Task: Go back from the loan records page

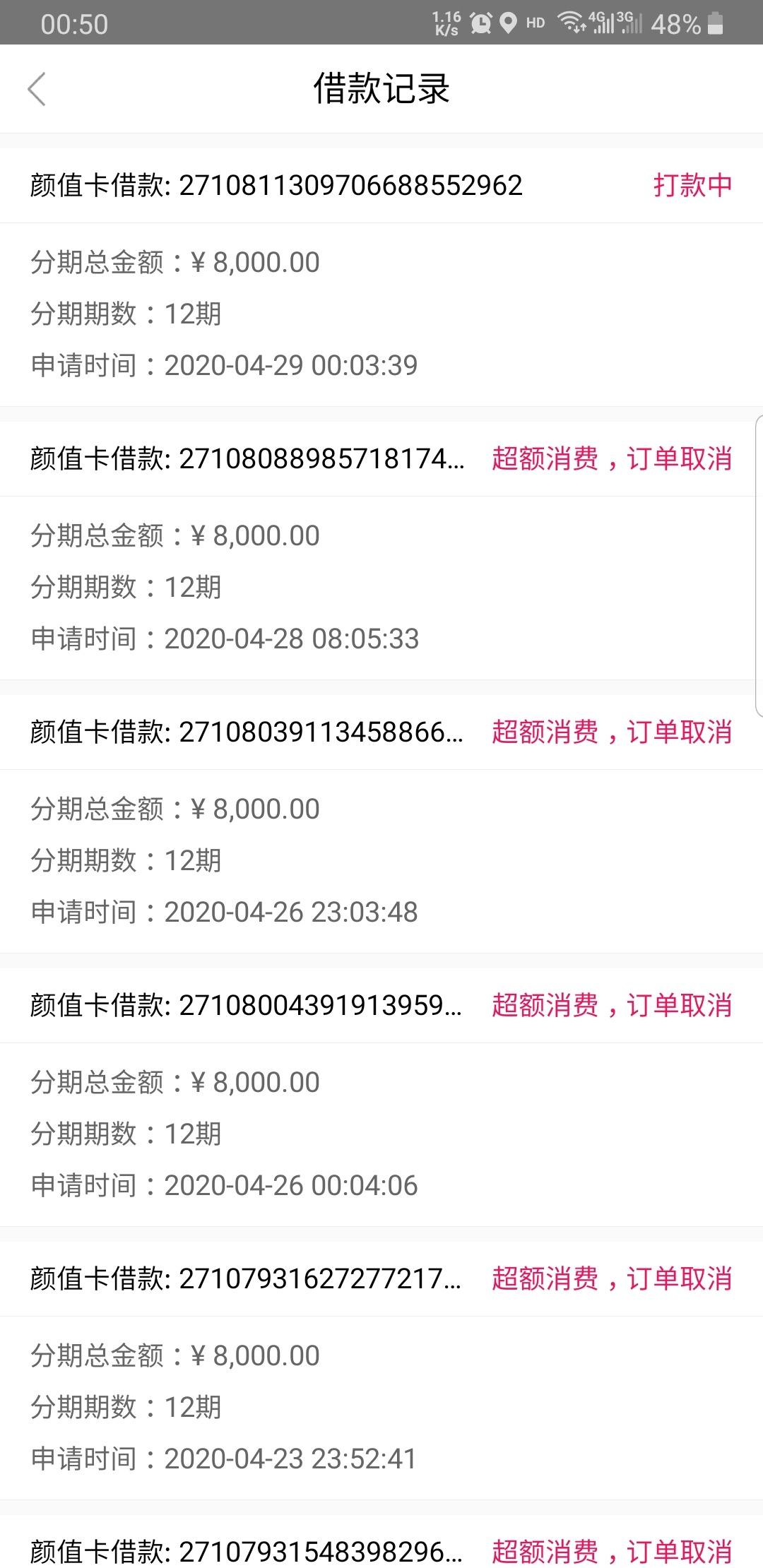Action: [x=37, y=89]
